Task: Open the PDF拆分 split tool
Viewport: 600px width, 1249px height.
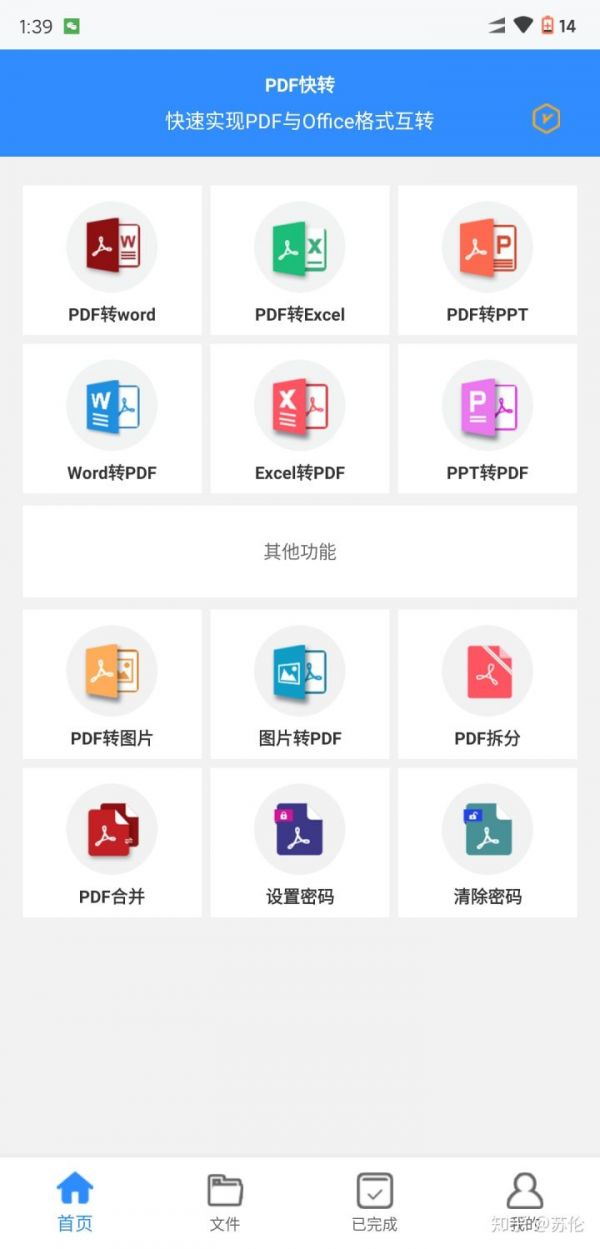Action: (x=488, y=684)
